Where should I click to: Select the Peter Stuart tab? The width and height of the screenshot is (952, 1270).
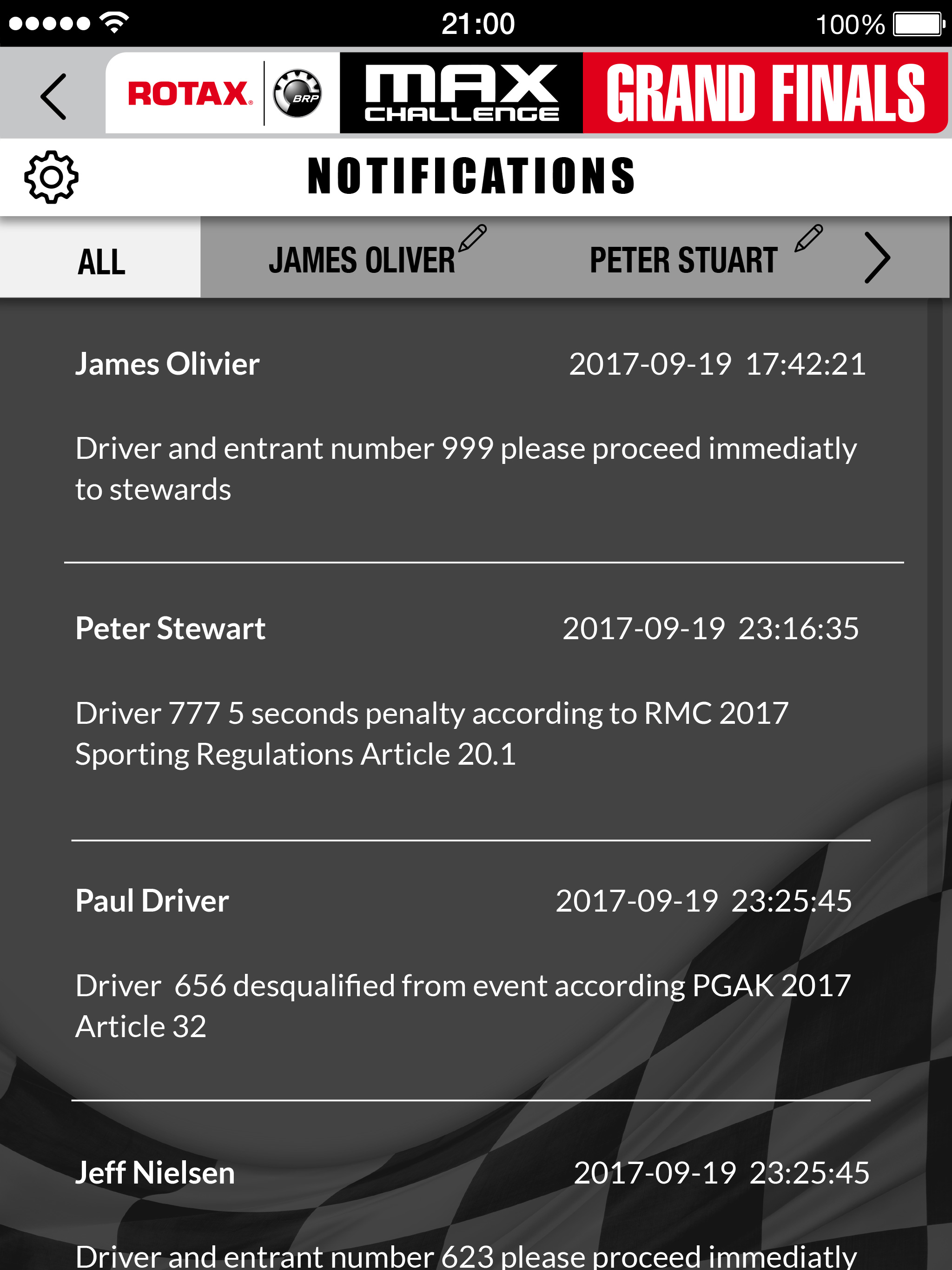click(x=683, y=261)
